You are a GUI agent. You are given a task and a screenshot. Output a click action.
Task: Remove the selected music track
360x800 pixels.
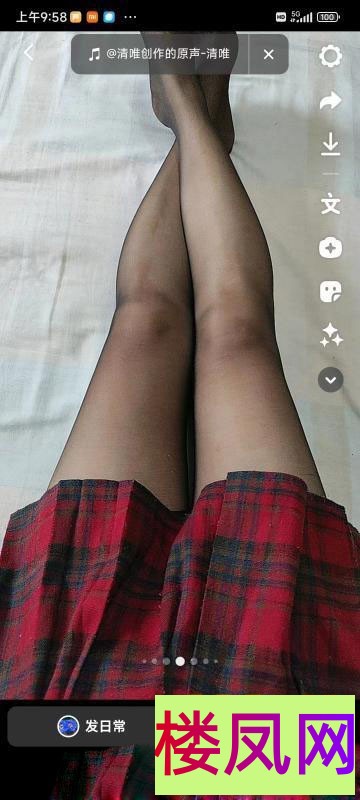(x=269, y=54)
